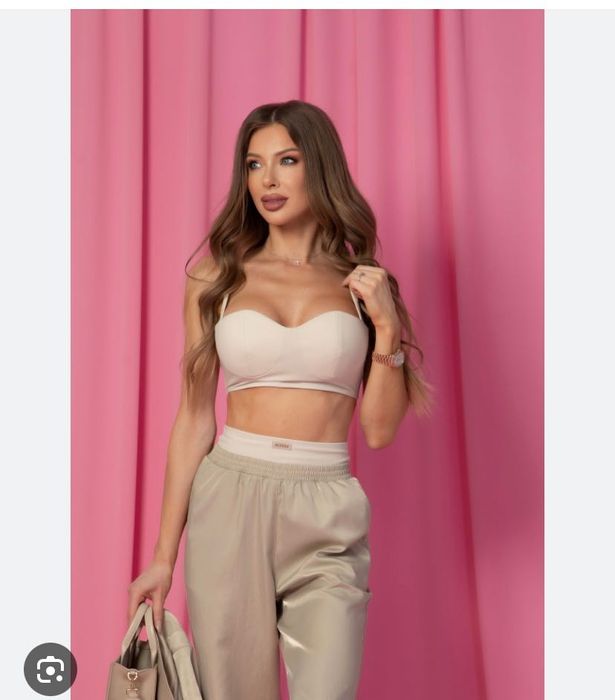Search this image with Google Lens
The height and width of the screenshot is (700, 615).
[50, 668]
